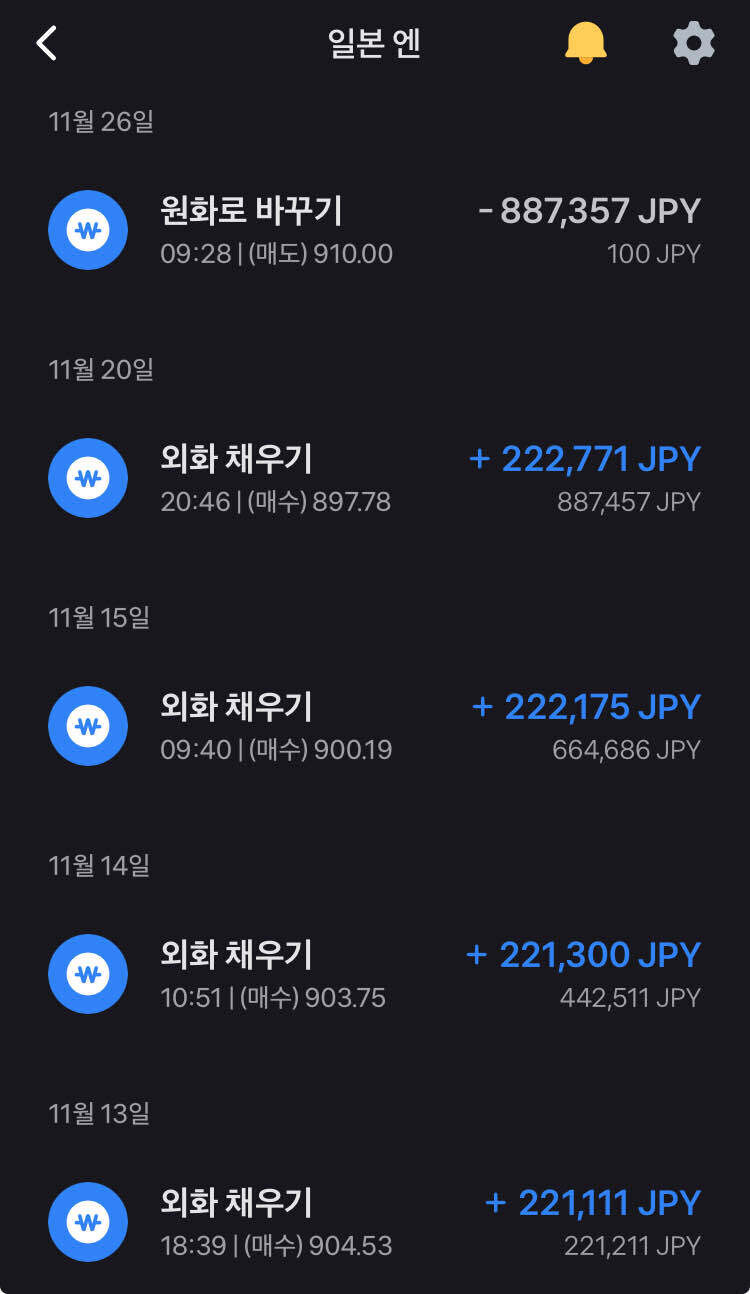750x1294 pixels.
Task: Tap the 일본 엔 title in the header
Action: [x=374, y=42]
